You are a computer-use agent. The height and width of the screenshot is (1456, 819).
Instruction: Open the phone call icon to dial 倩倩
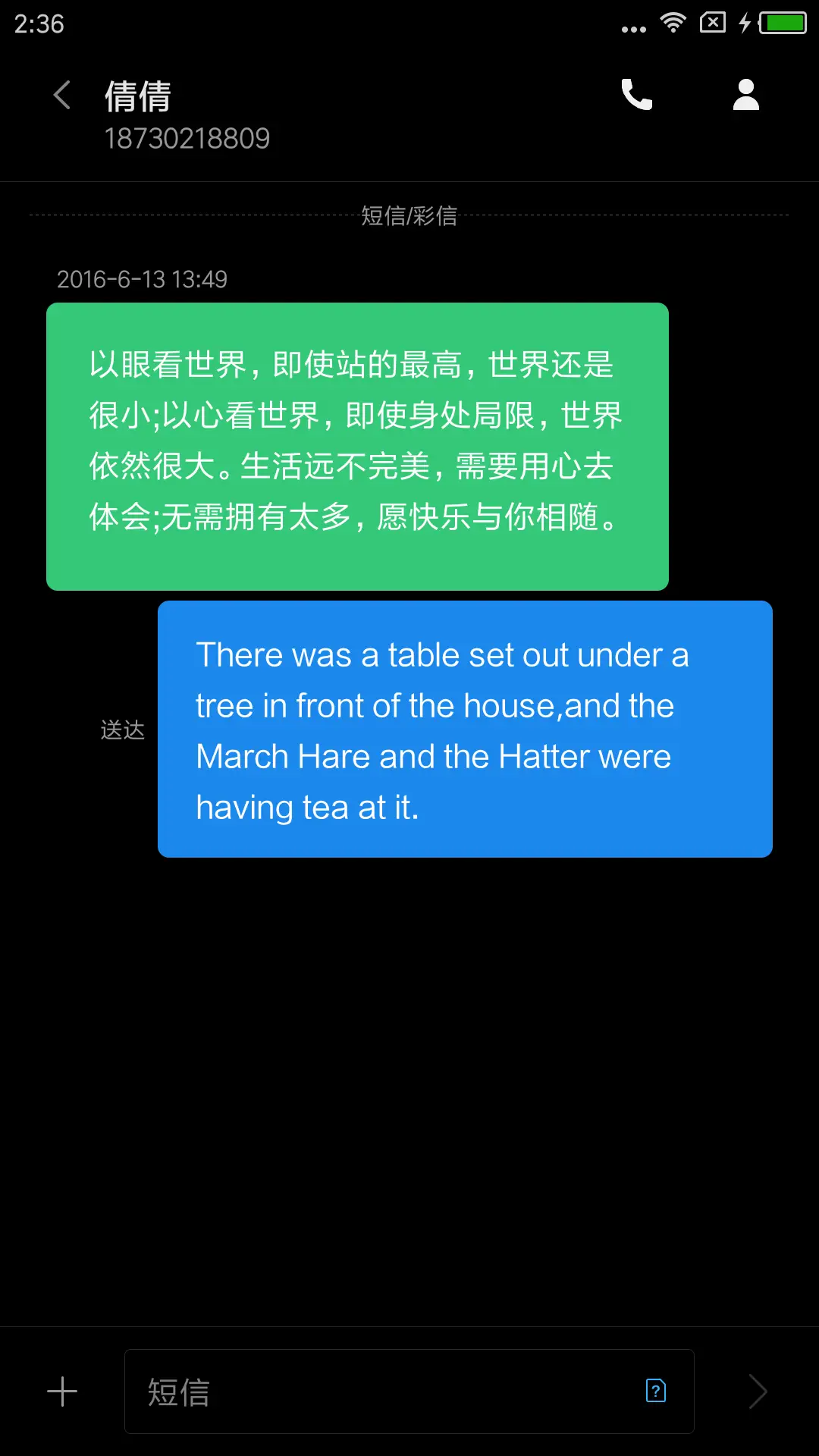636,95
